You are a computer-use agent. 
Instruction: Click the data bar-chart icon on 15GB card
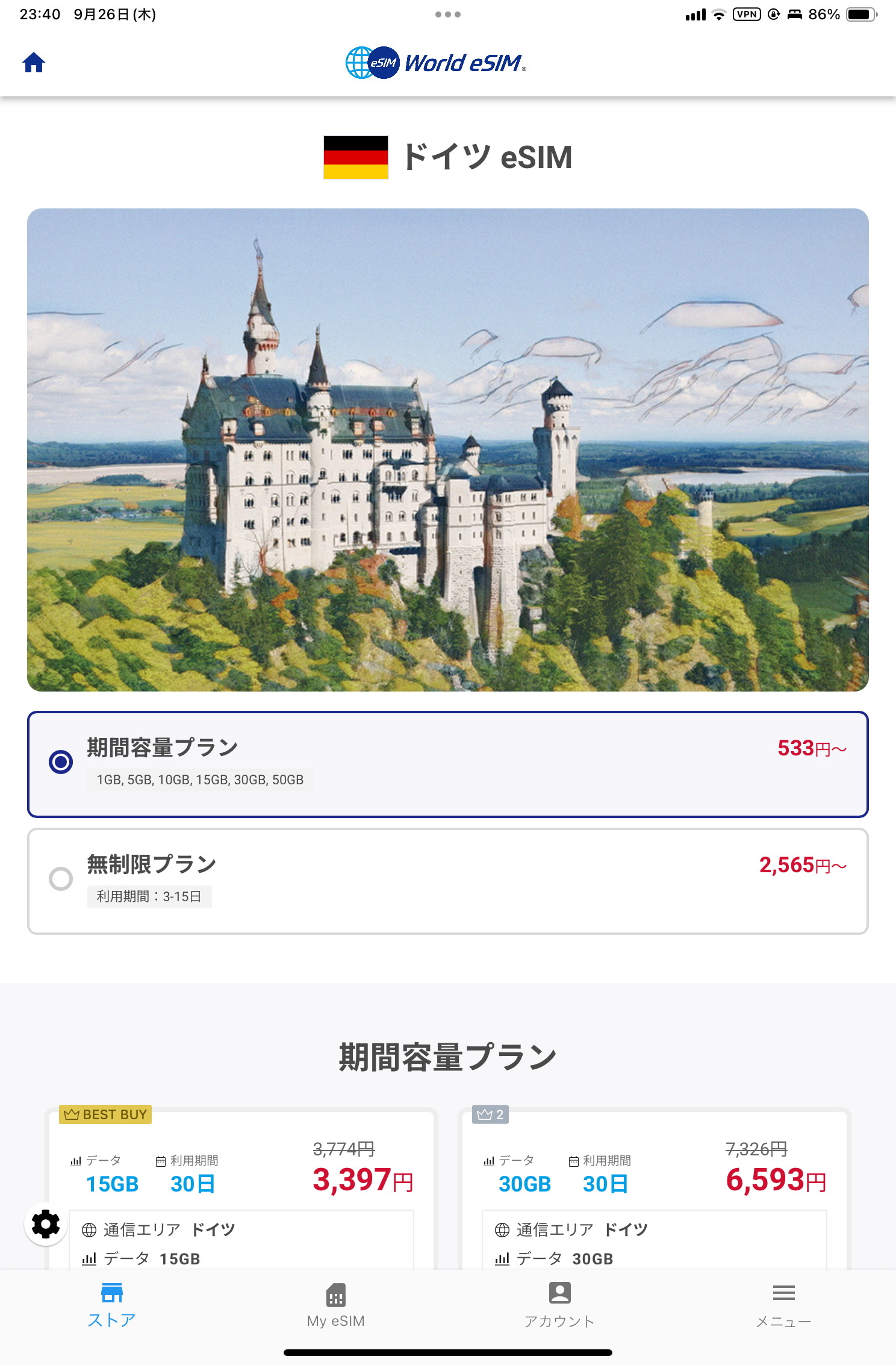tap(75, 1159)
